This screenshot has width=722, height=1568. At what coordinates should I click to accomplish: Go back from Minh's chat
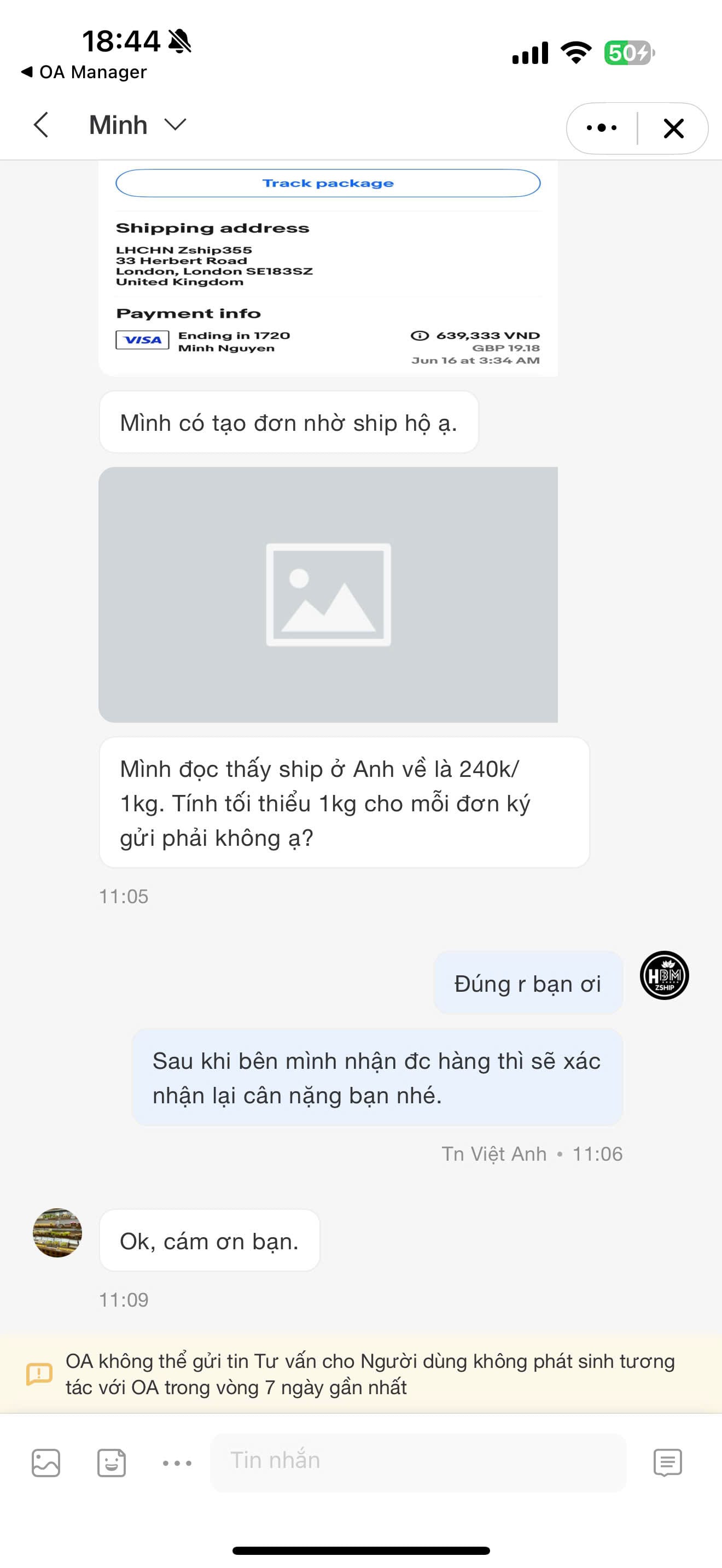tap(42, 125)
